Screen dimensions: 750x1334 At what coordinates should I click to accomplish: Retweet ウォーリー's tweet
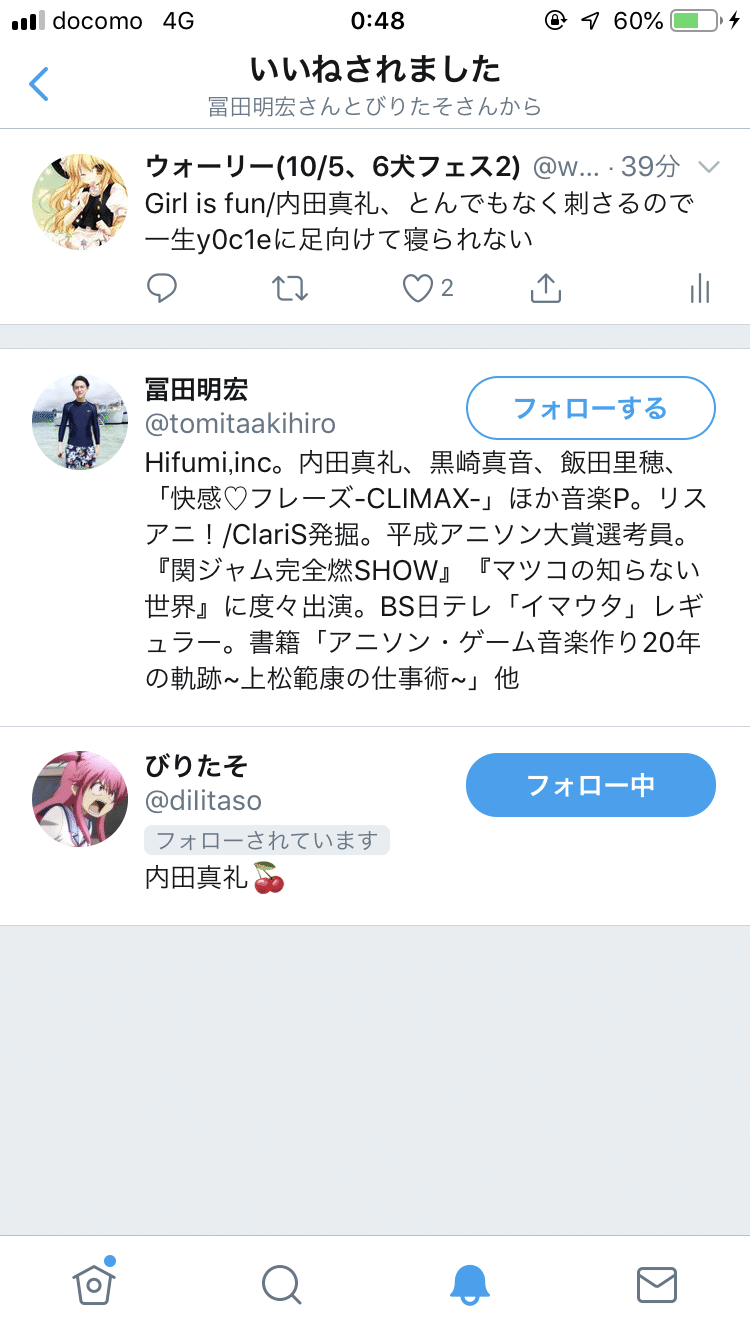[290, 289]
